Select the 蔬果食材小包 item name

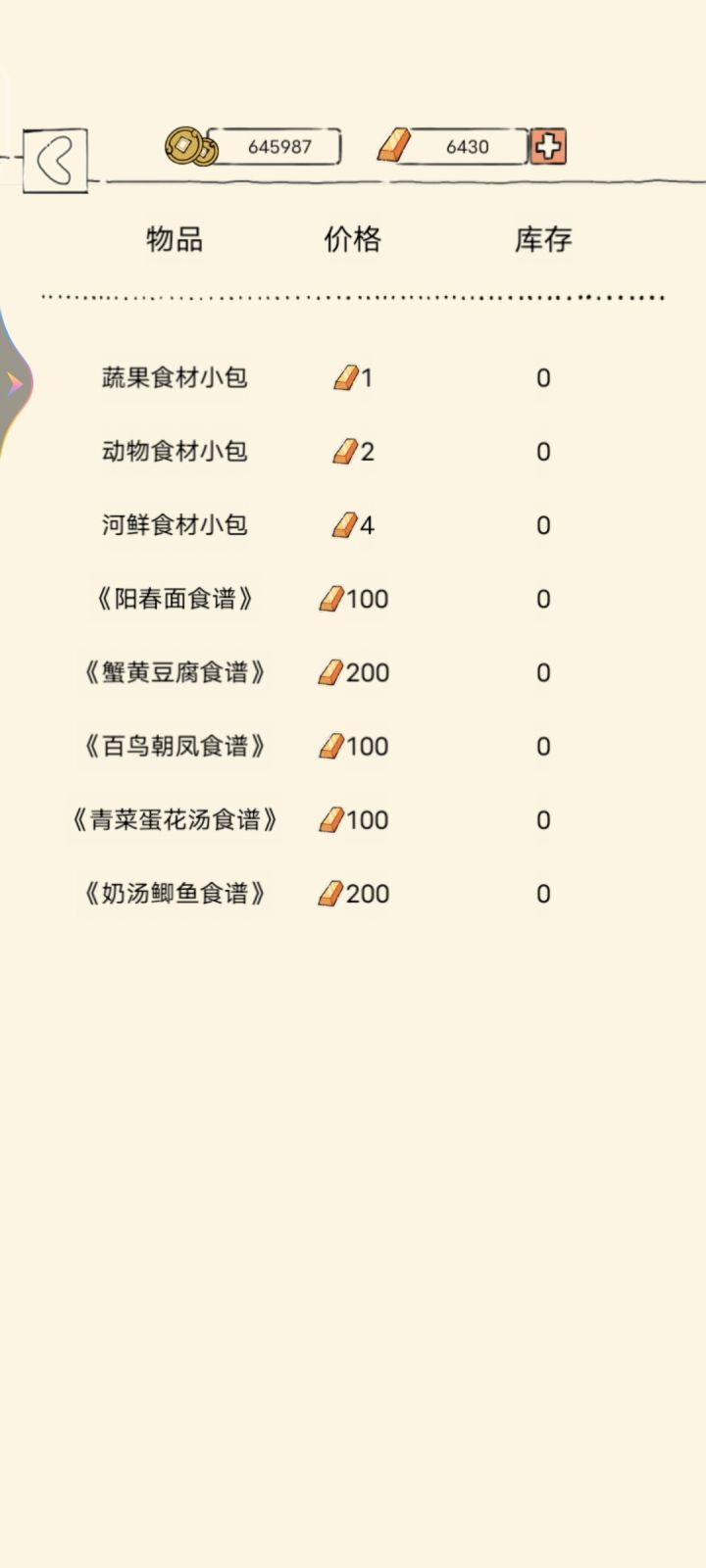175,377
